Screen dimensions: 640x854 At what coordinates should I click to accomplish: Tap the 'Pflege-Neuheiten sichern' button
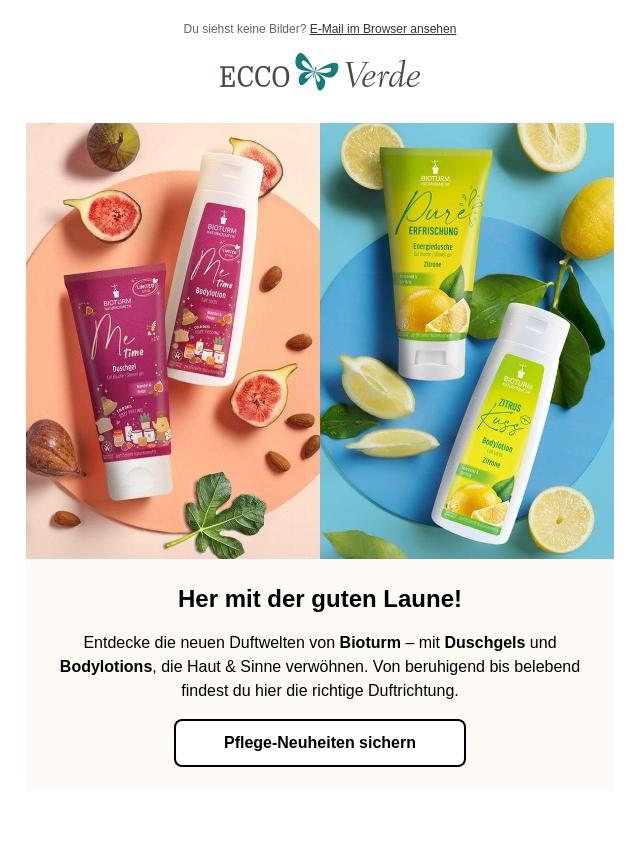(320, 743)
